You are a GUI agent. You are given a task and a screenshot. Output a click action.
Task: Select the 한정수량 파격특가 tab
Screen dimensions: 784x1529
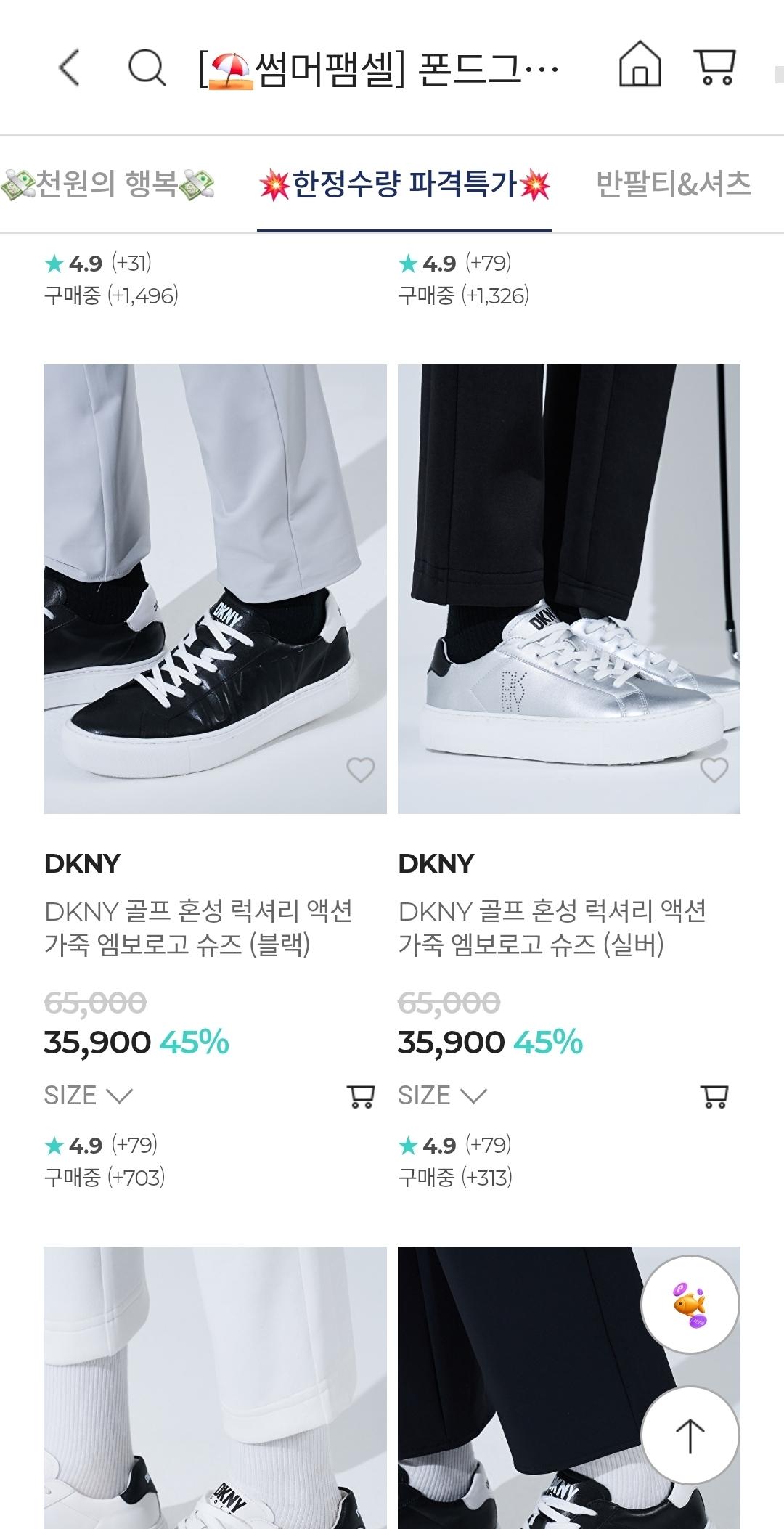[x=404, y=184]
